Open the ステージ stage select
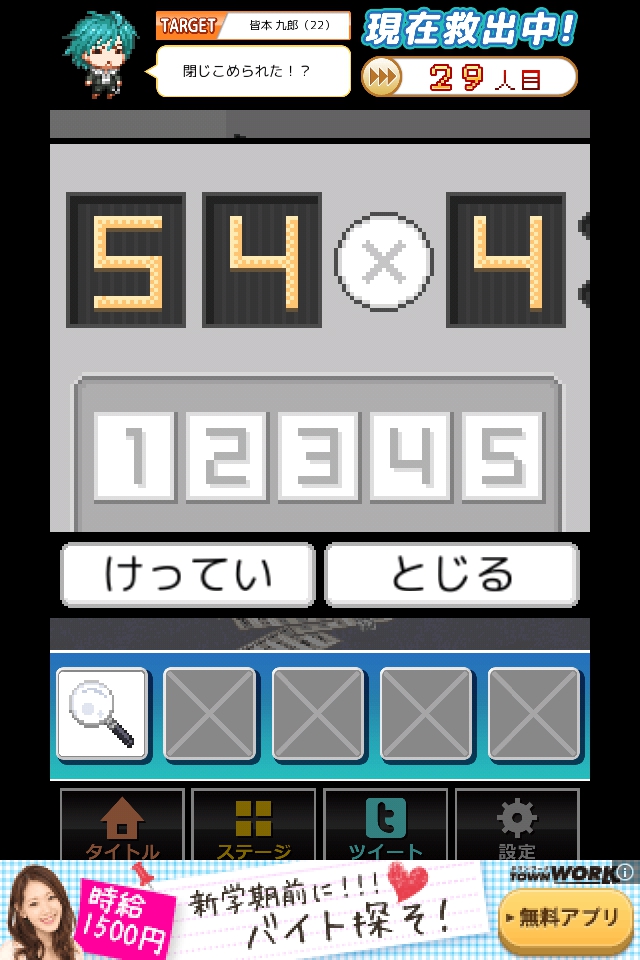 (x=254, y=826)
